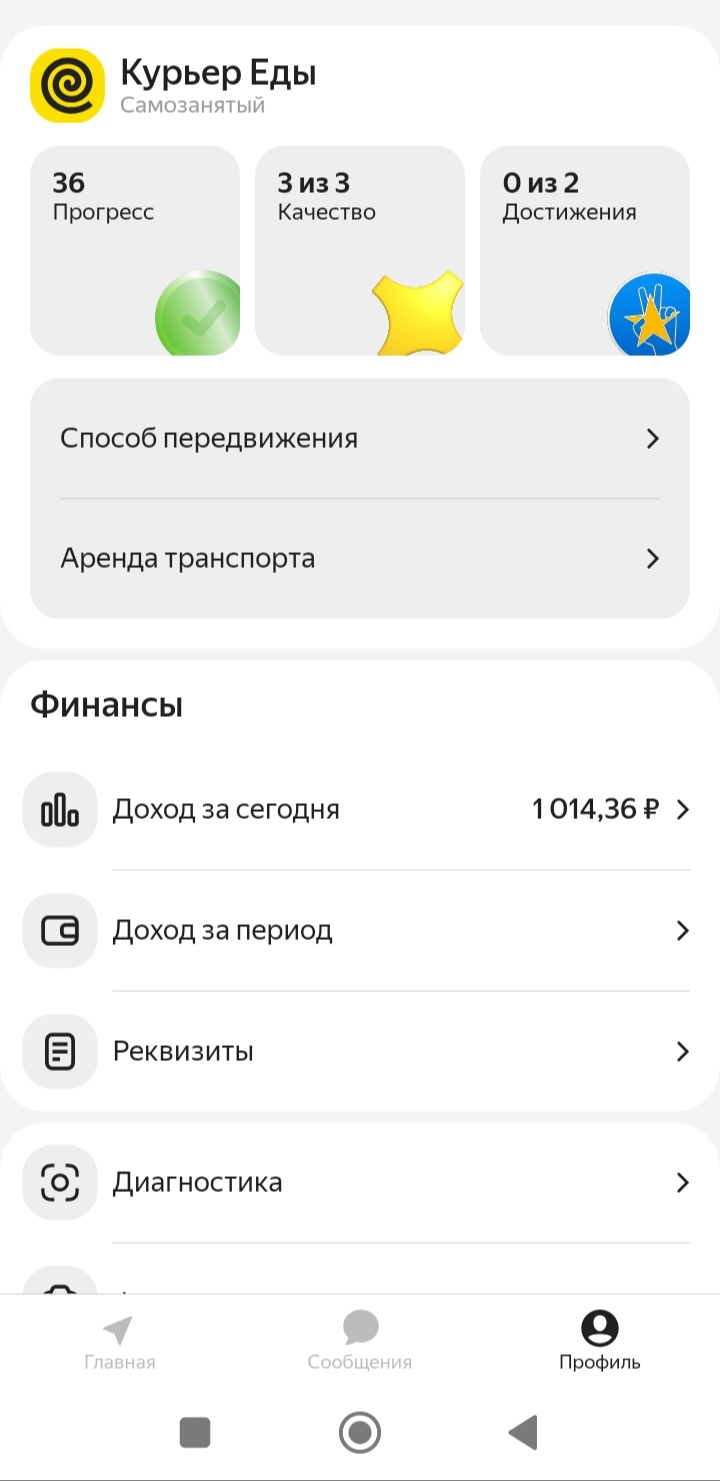
Task: Switch to the Главная tab
Action: (x=119, y=1342)
